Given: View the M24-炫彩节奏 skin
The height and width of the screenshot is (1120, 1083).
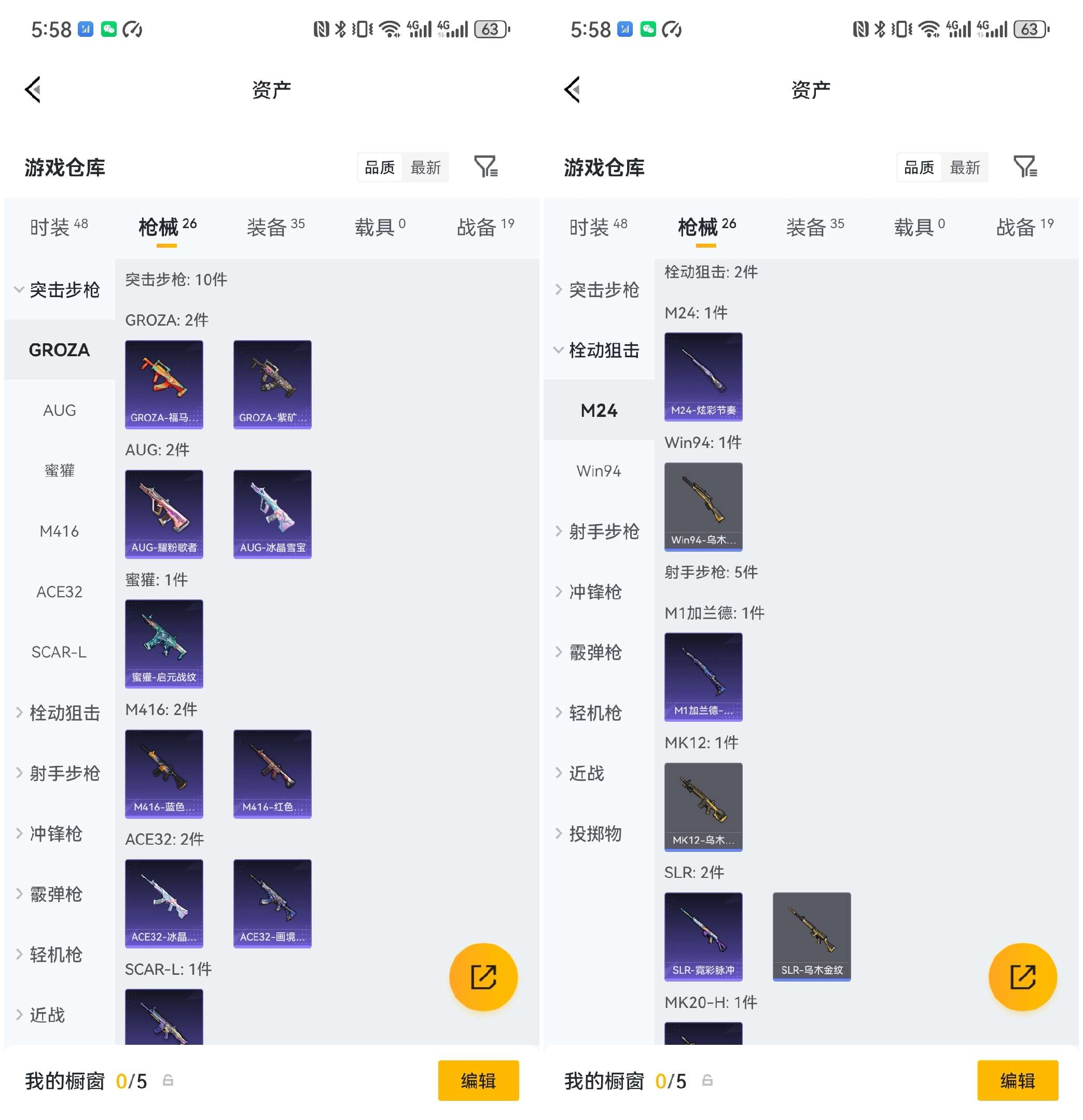Looking at the screenshot, I should pyautogui.click(x=703, y=376).
